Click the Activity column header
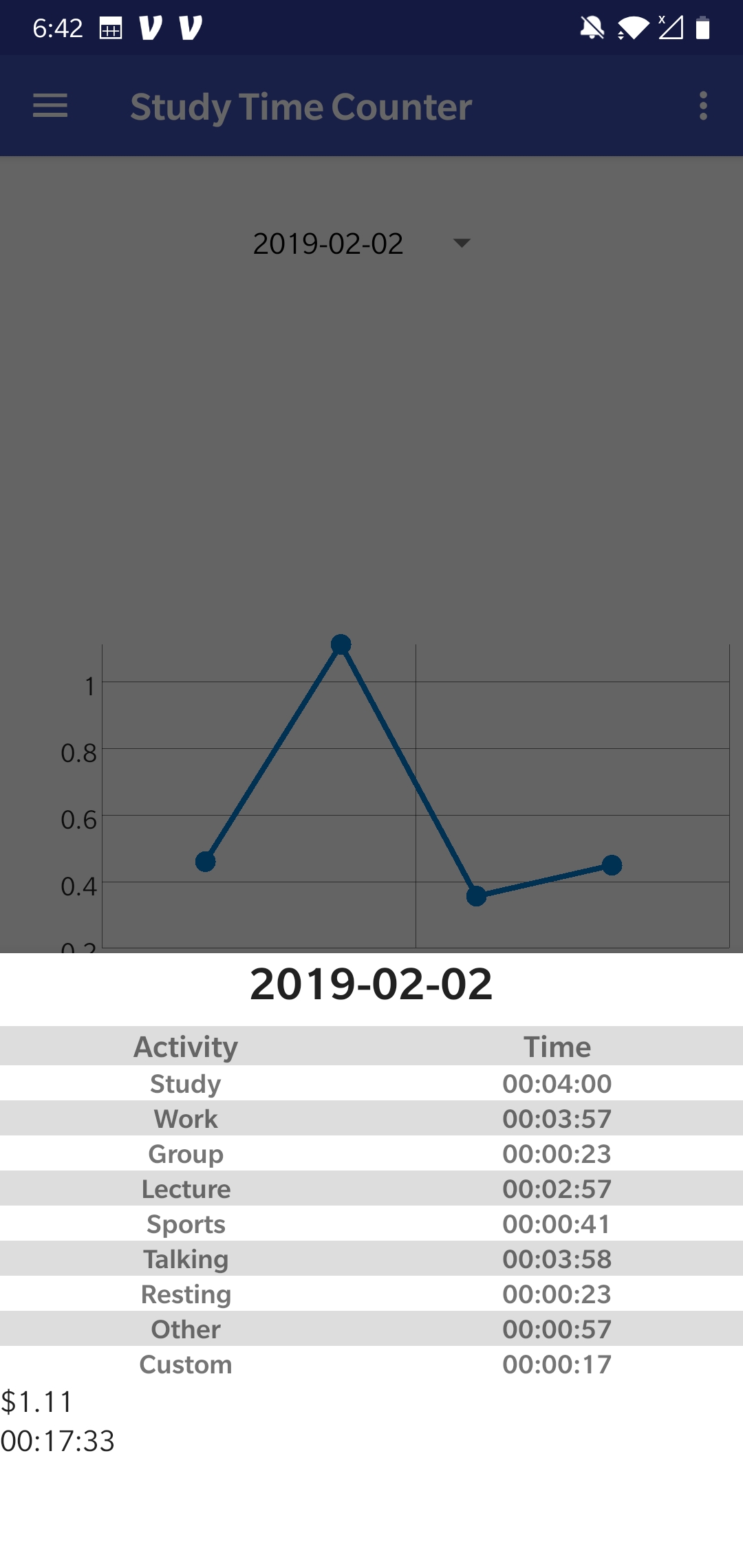 click(x=185, y=1046)
